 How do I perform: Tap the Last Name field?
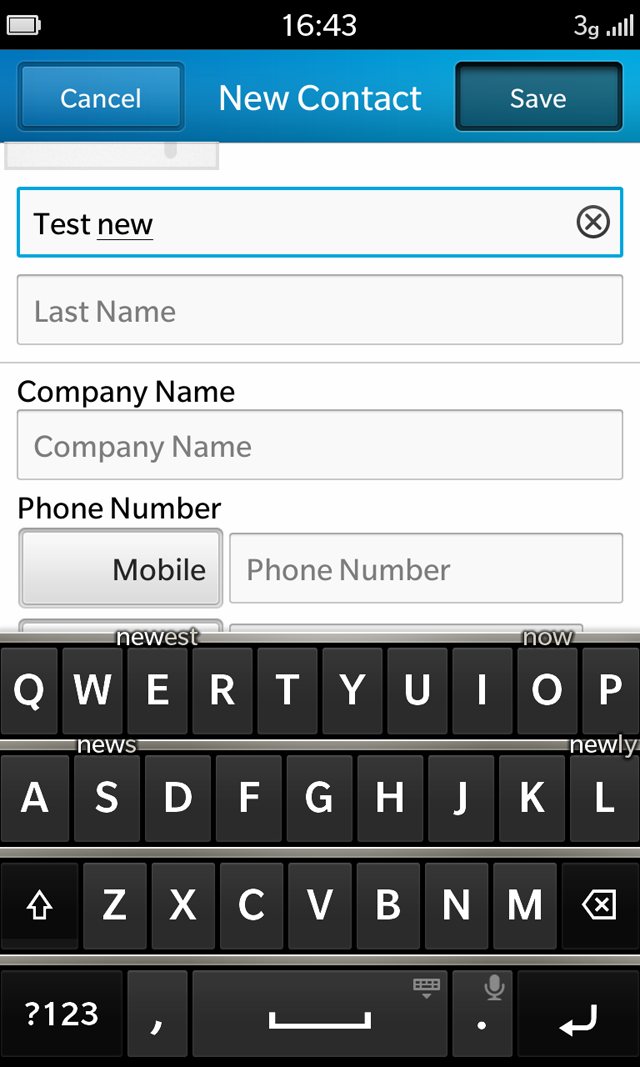point(320,310)
